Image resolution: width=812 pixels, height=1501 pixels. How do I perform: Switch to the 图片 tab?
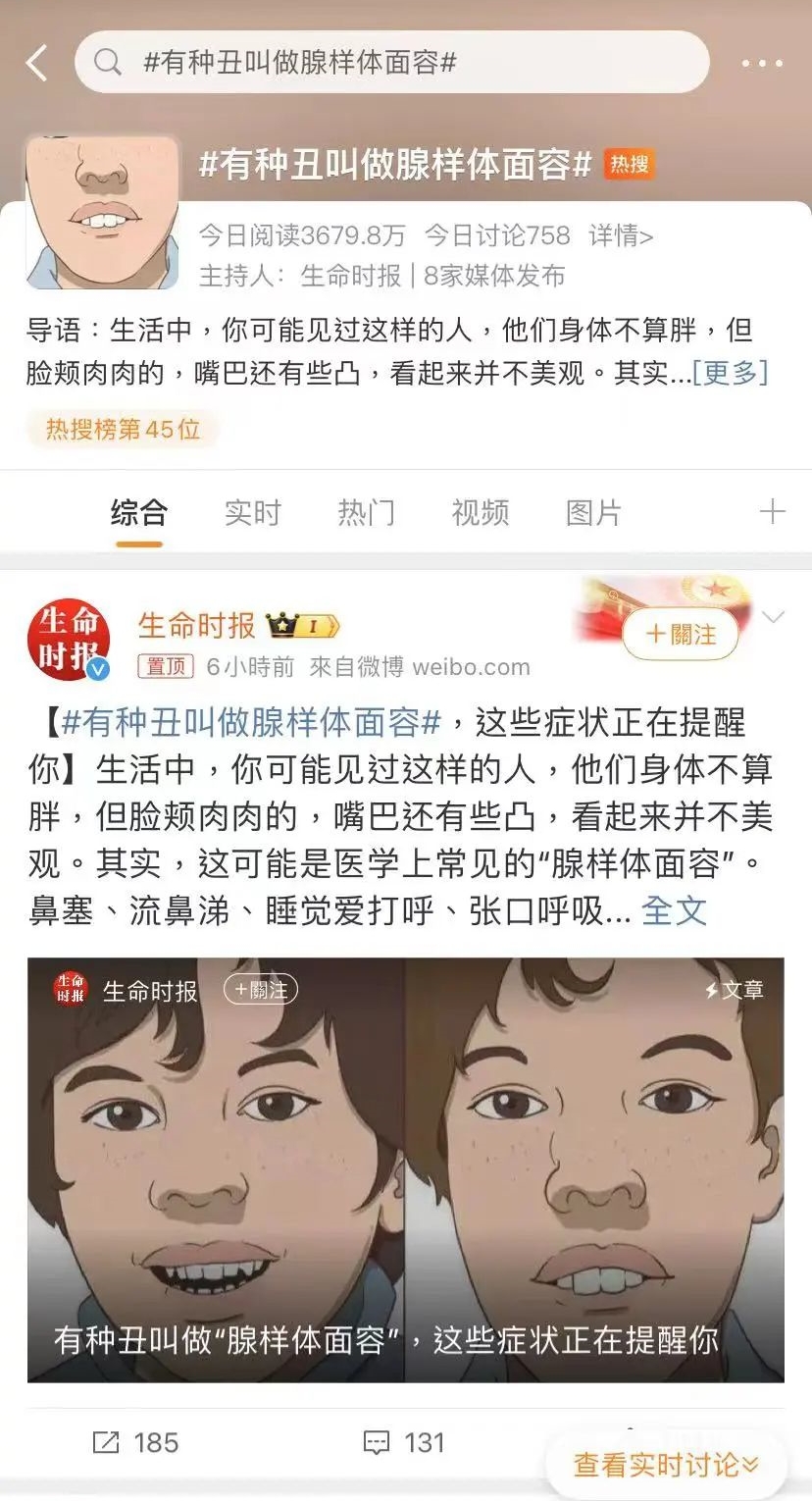click(593, 512)
